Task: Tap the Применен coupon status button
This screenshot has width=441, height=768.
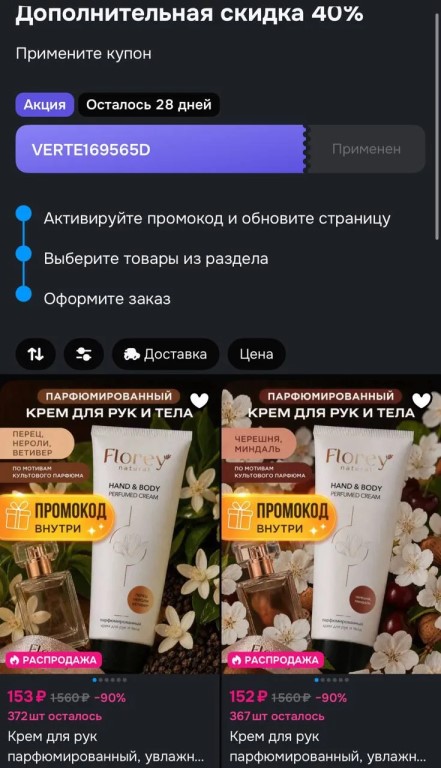Action: [x=366, y=149]
